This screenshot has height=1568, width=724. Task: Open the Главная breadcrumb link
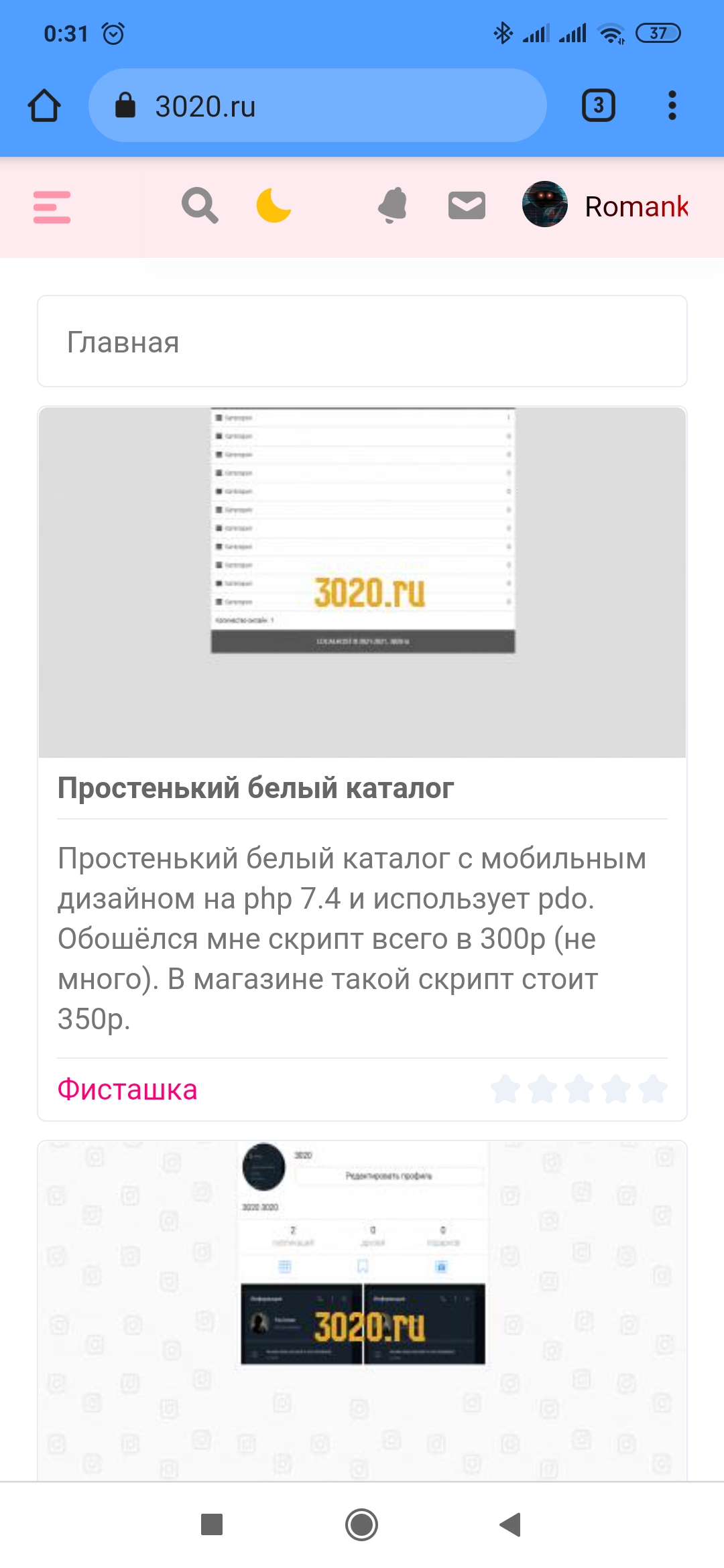[x=123, y=342]
